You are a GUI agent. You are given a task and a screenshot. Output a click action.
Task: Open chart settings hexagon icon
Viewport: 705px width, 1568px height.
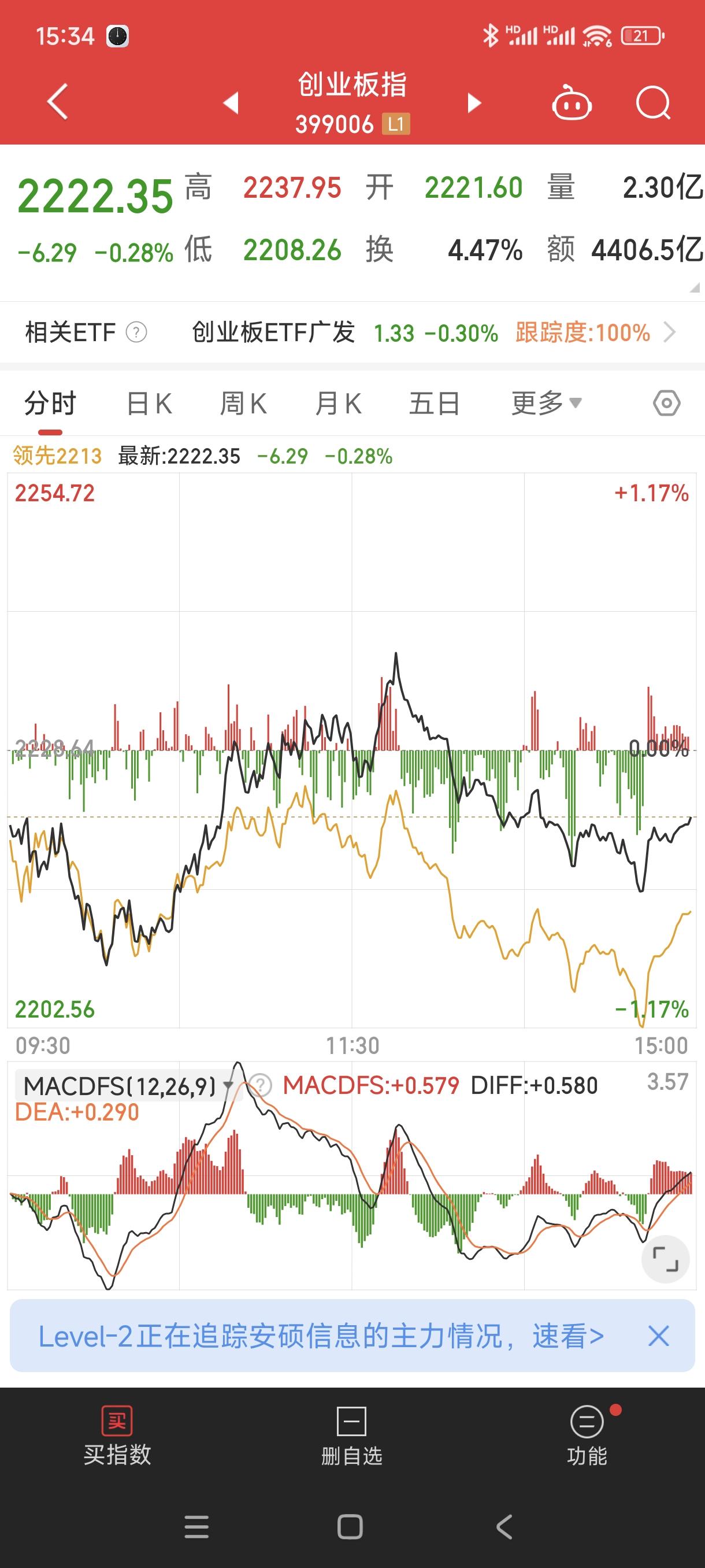[x=666, y=404]
